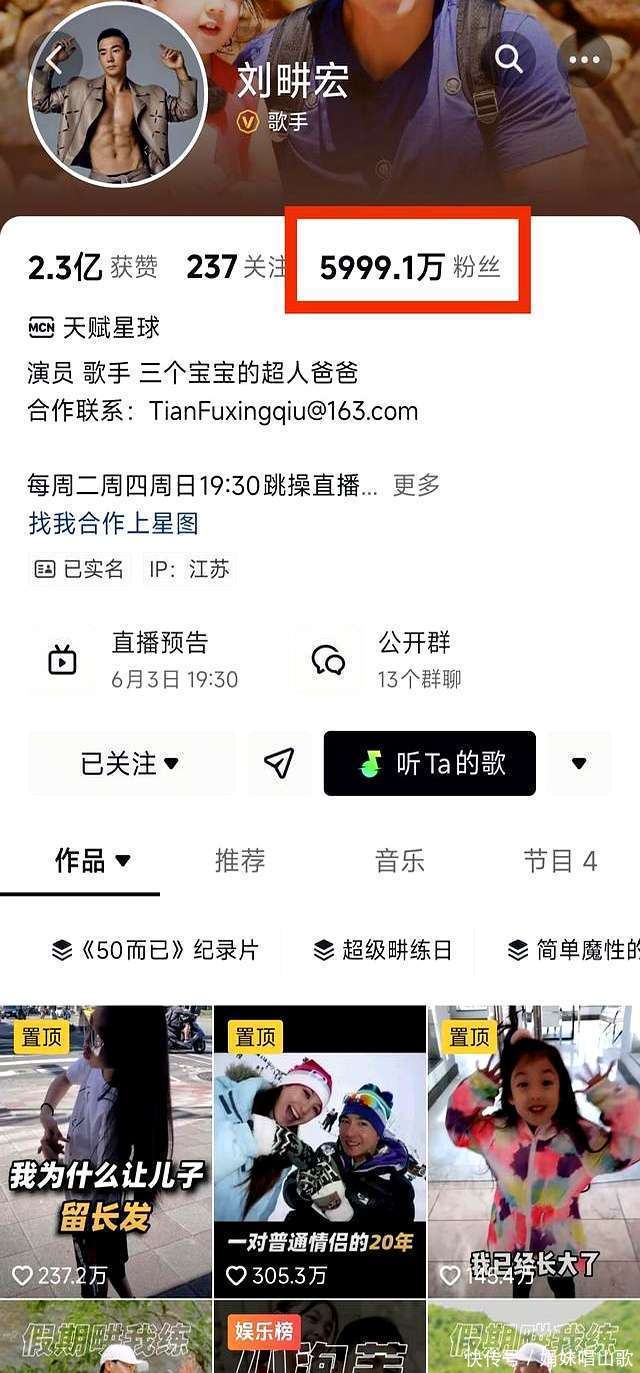Tap the 听Ta的歌 button
This screenshot has height=1373, width=640.
click(x=430, y=764)
